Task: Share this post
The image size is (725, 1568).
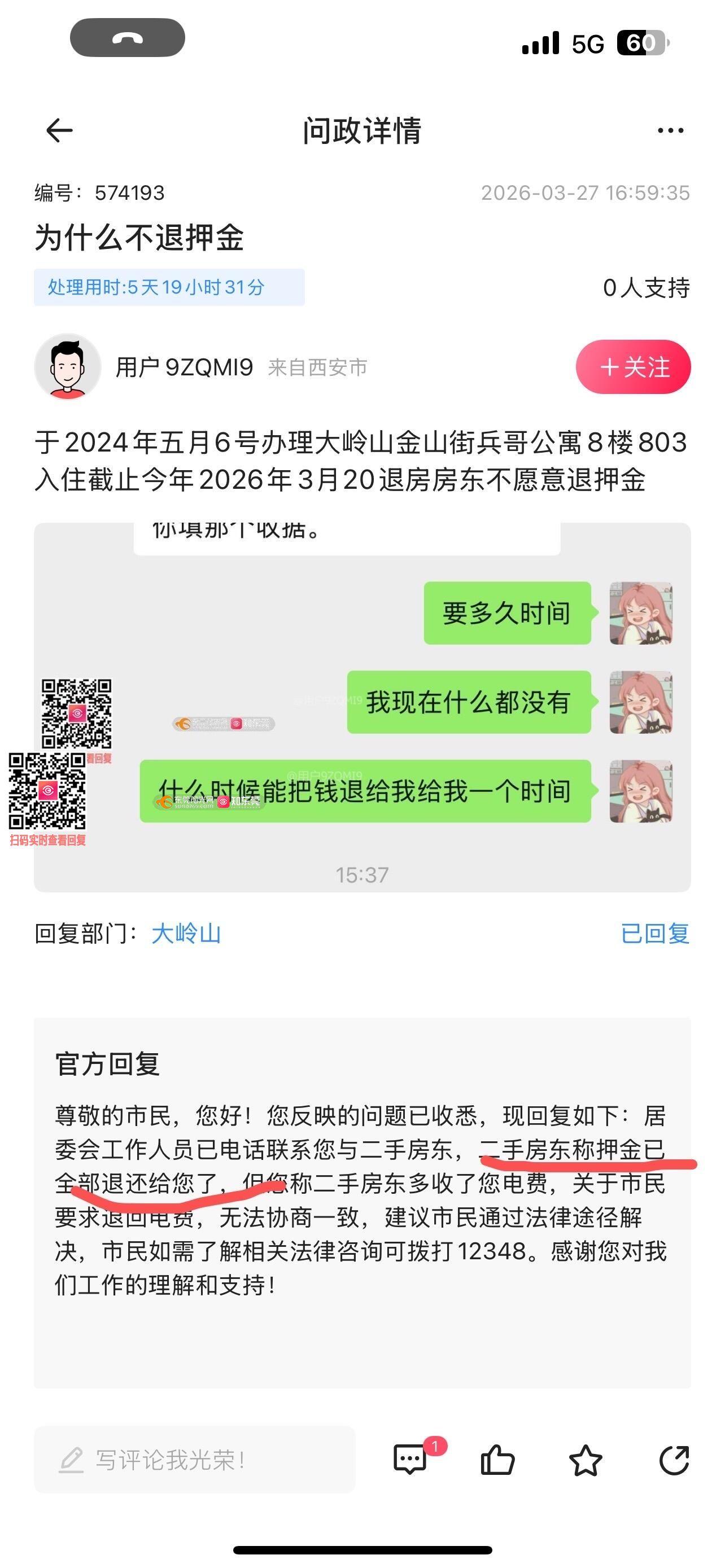Action: tap(674, 1460)
